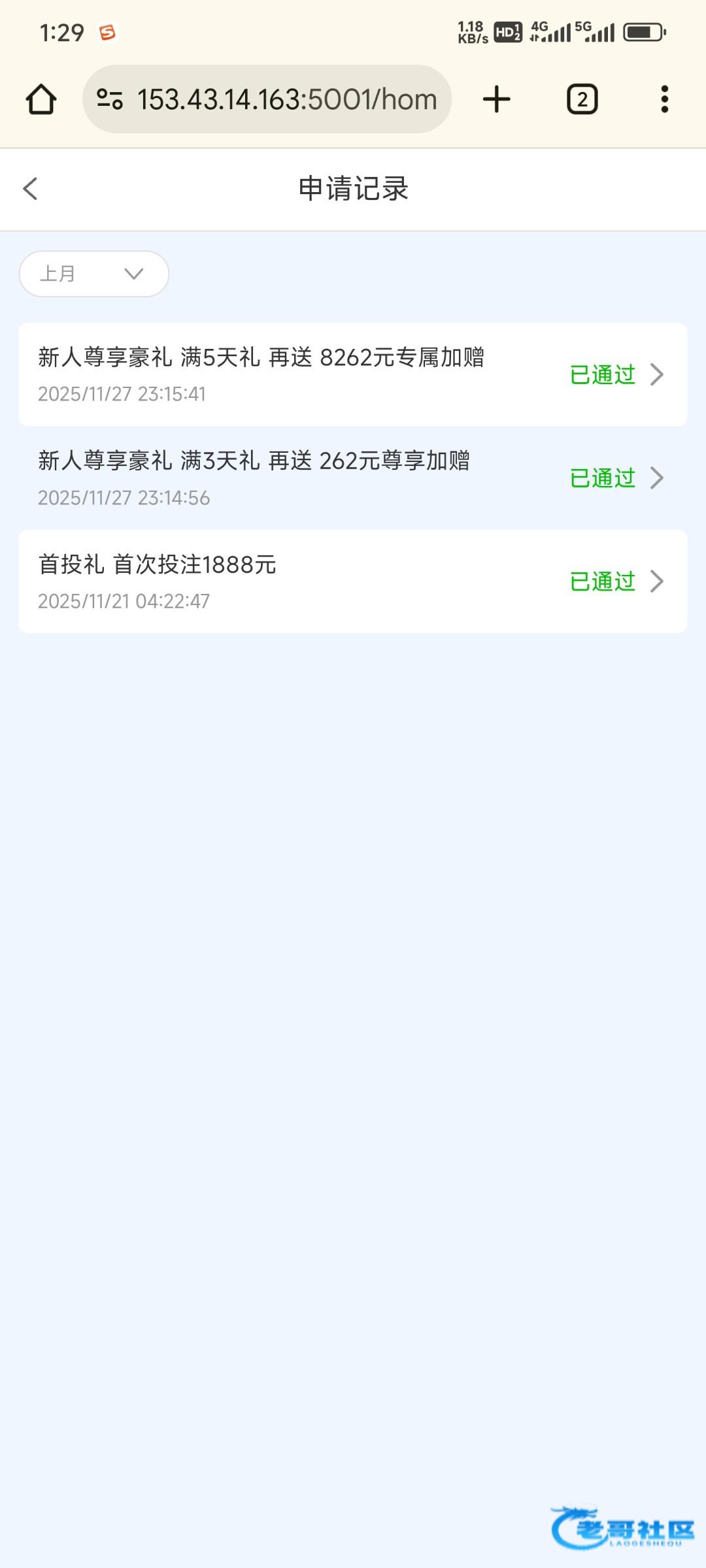Go back from 申请记录 page

30,189
